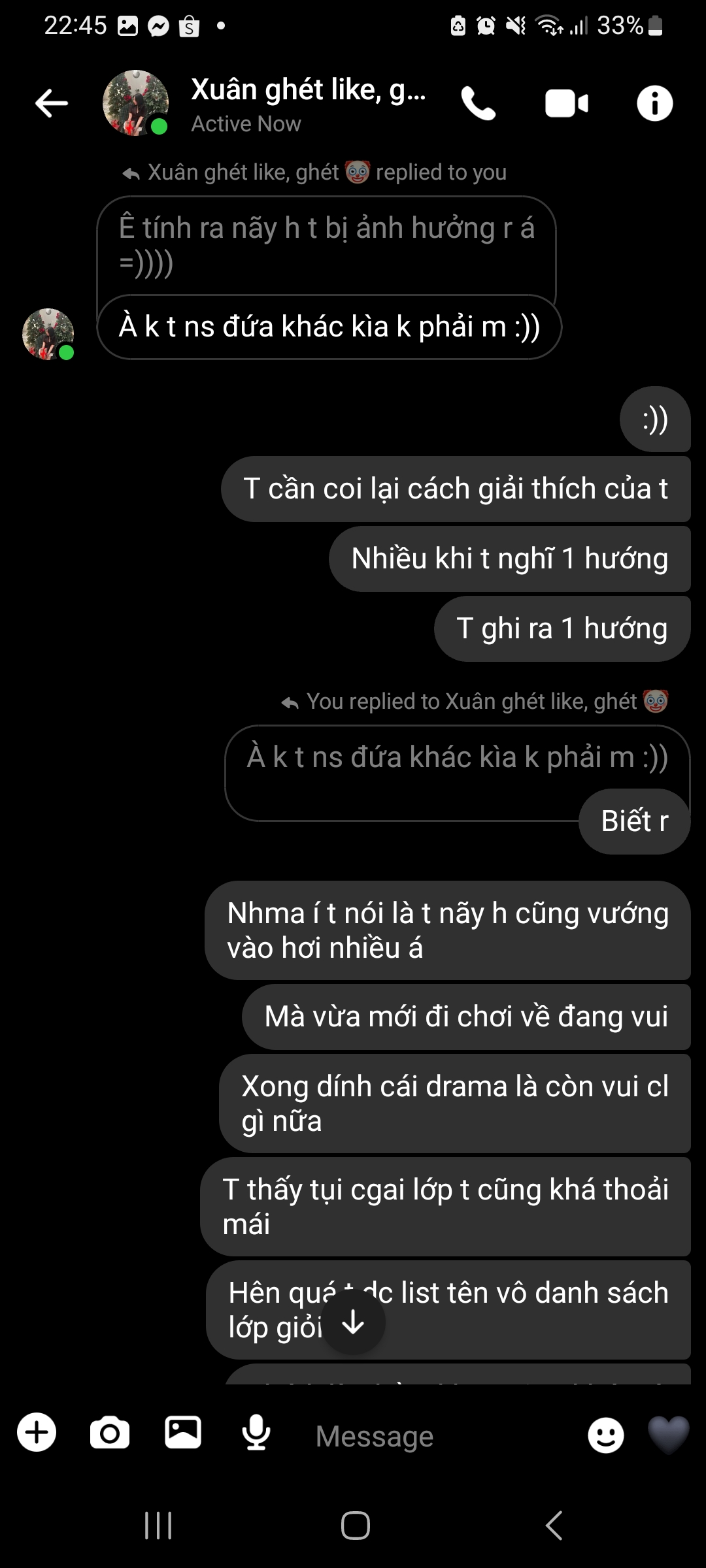Open Xuân's profile picture in header
The height and width of the screenshot is (1568, 706).
pyautogui.click(x=136, y=103)
